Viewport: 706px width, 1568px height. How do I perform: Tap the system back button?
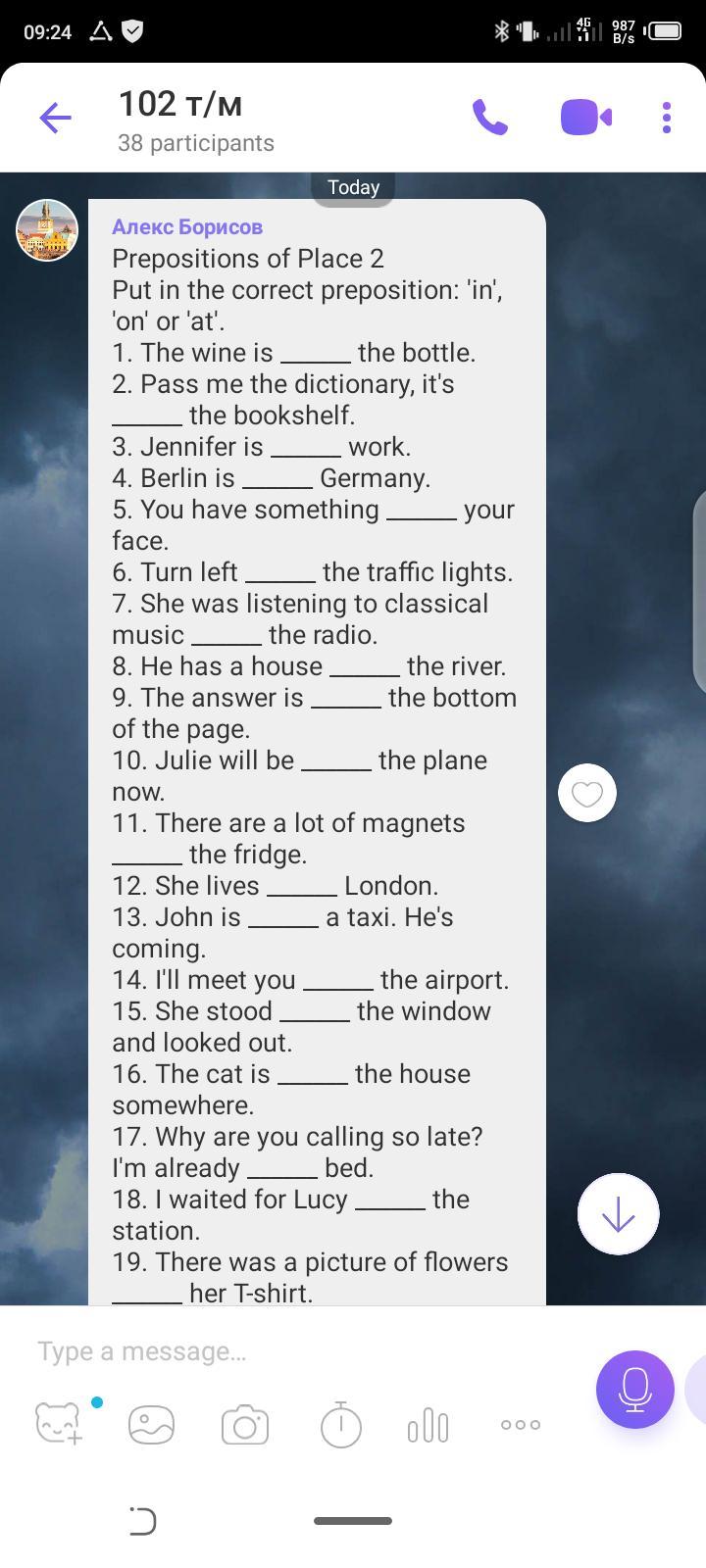coord(143,1521)
